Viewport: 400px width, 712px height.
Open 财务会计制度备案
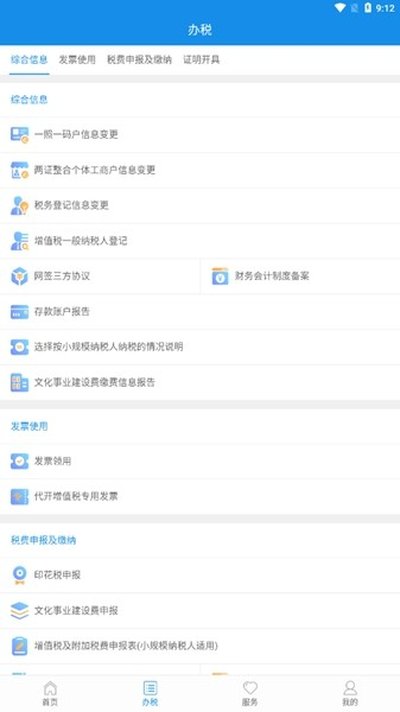pyautogui.click(x=300, y=276)
